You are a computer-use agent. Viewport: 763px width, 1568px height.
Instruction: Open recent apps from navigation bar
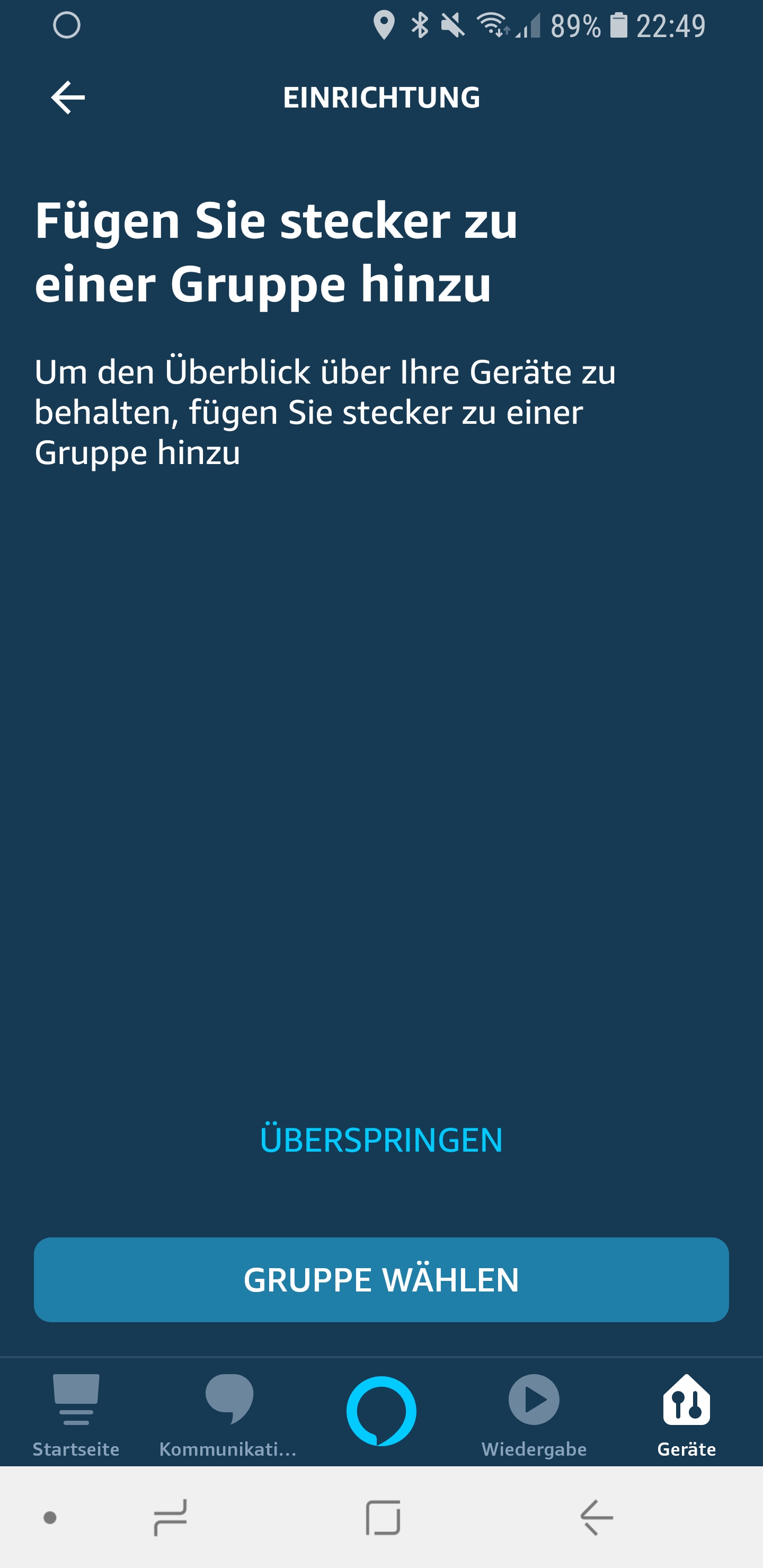point(171,1518)
